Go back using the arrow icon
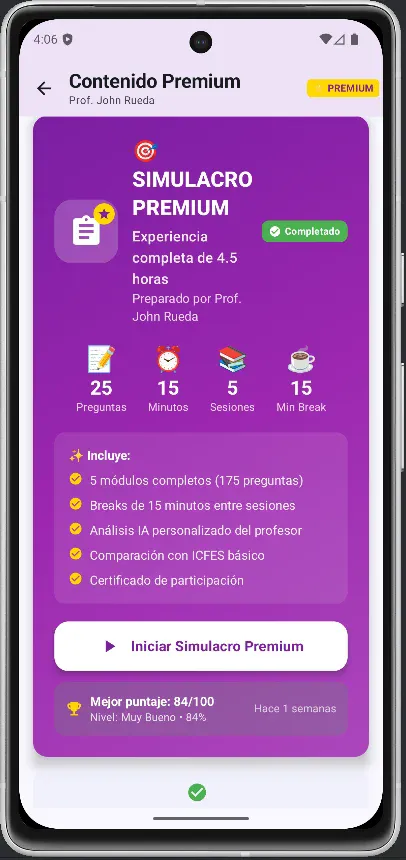 (x=44, y=88)
